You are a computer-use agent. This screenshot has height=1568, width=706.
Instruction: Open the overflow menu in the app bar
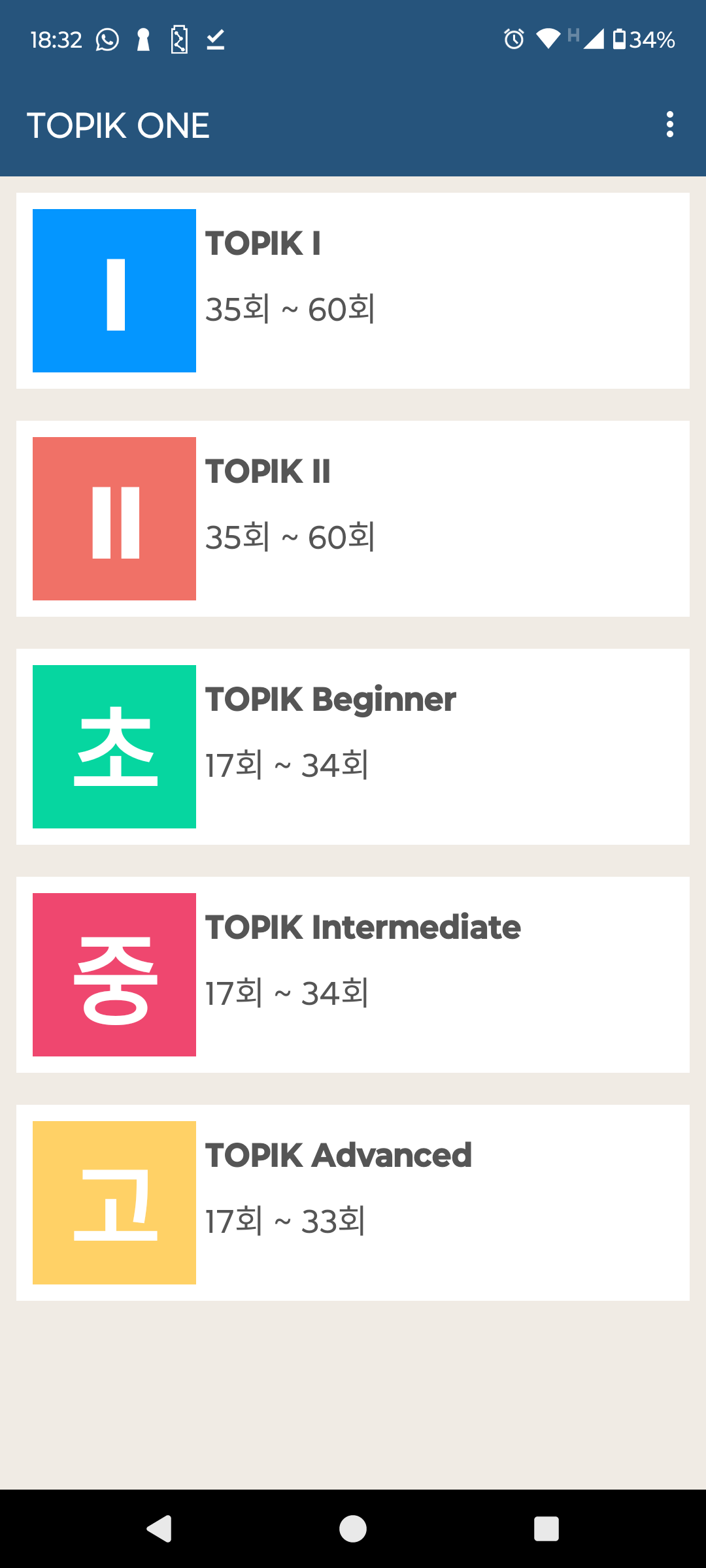(669, 124)
